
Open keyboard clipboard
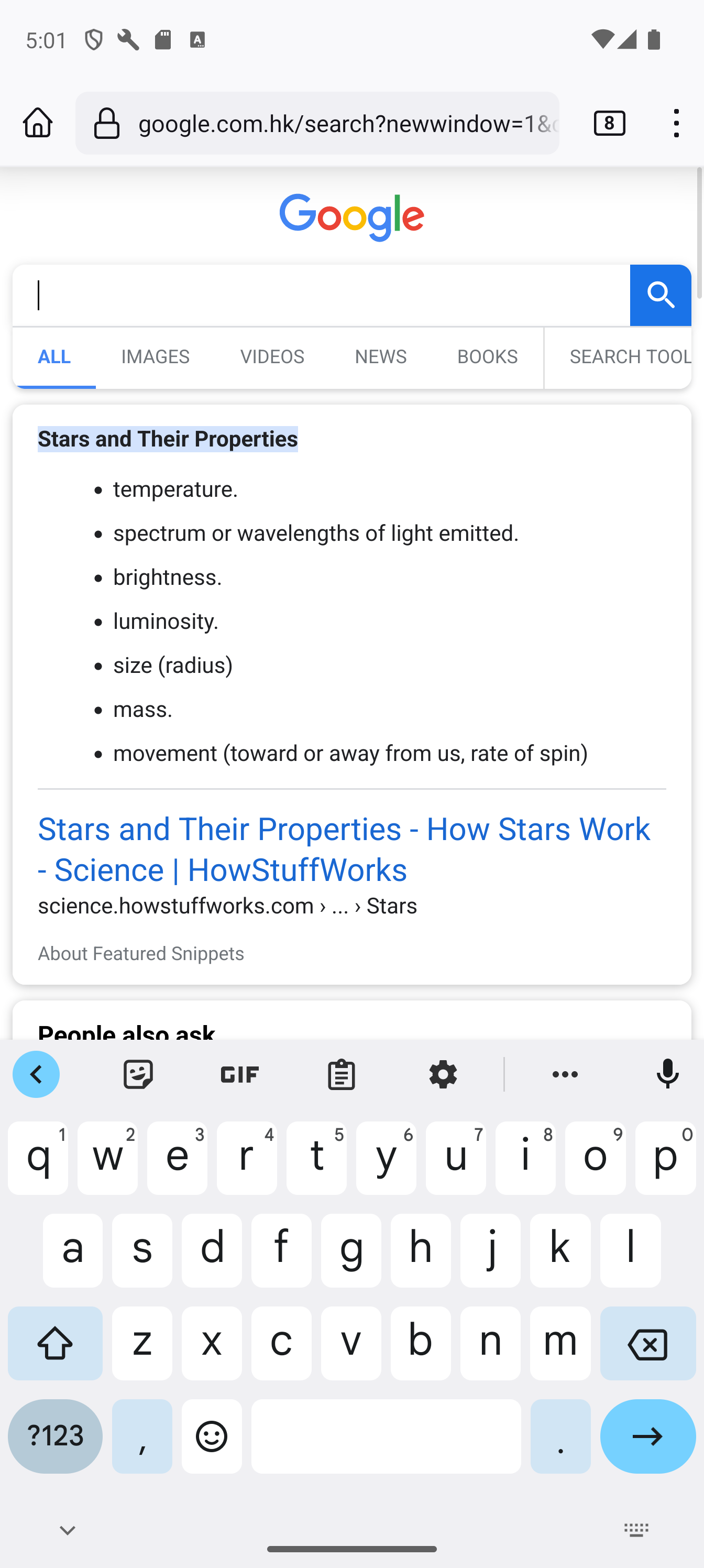[x=342, y=1074]
